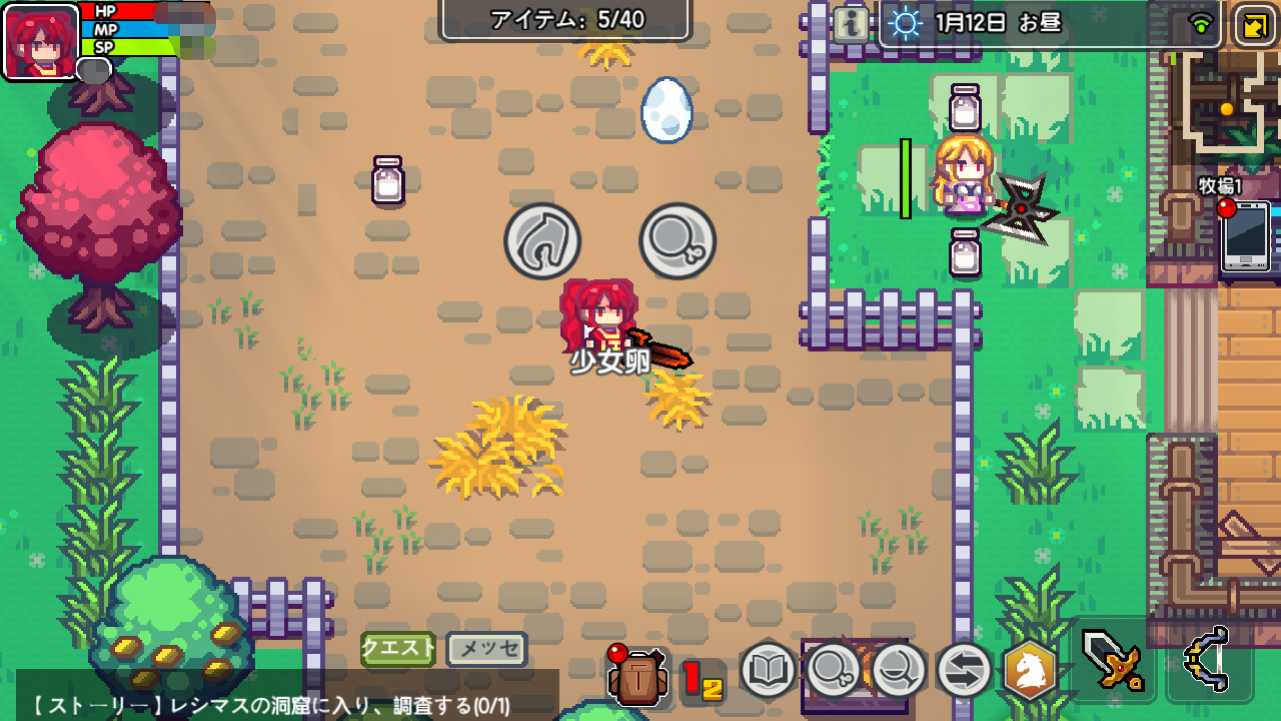Tap the 1/2 hotbar page switcher
Image resolution: width=1281 pixels, height=721 pixels.
tap(703, 682)
